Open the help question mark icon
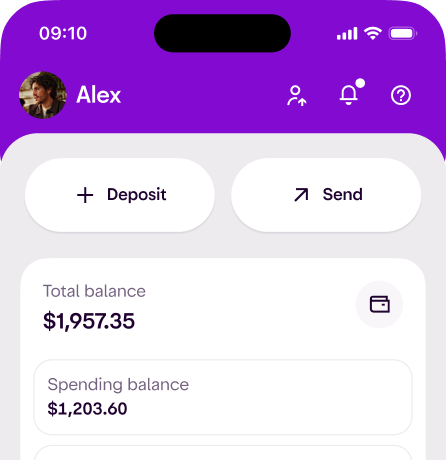 (x=401, y=96)
